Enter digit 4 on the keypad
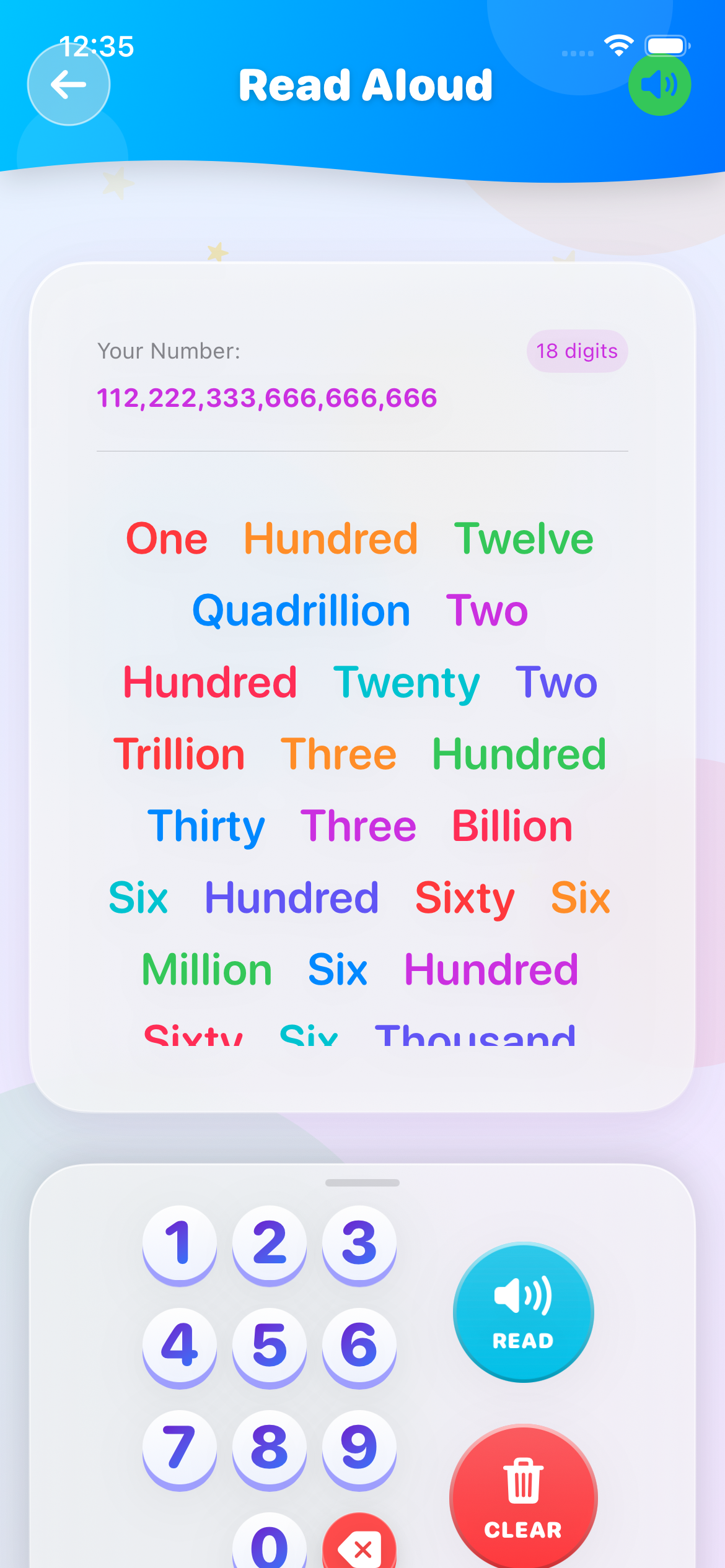Image resolution: width=725 pixels, height=1568 pixels. 180,1345
